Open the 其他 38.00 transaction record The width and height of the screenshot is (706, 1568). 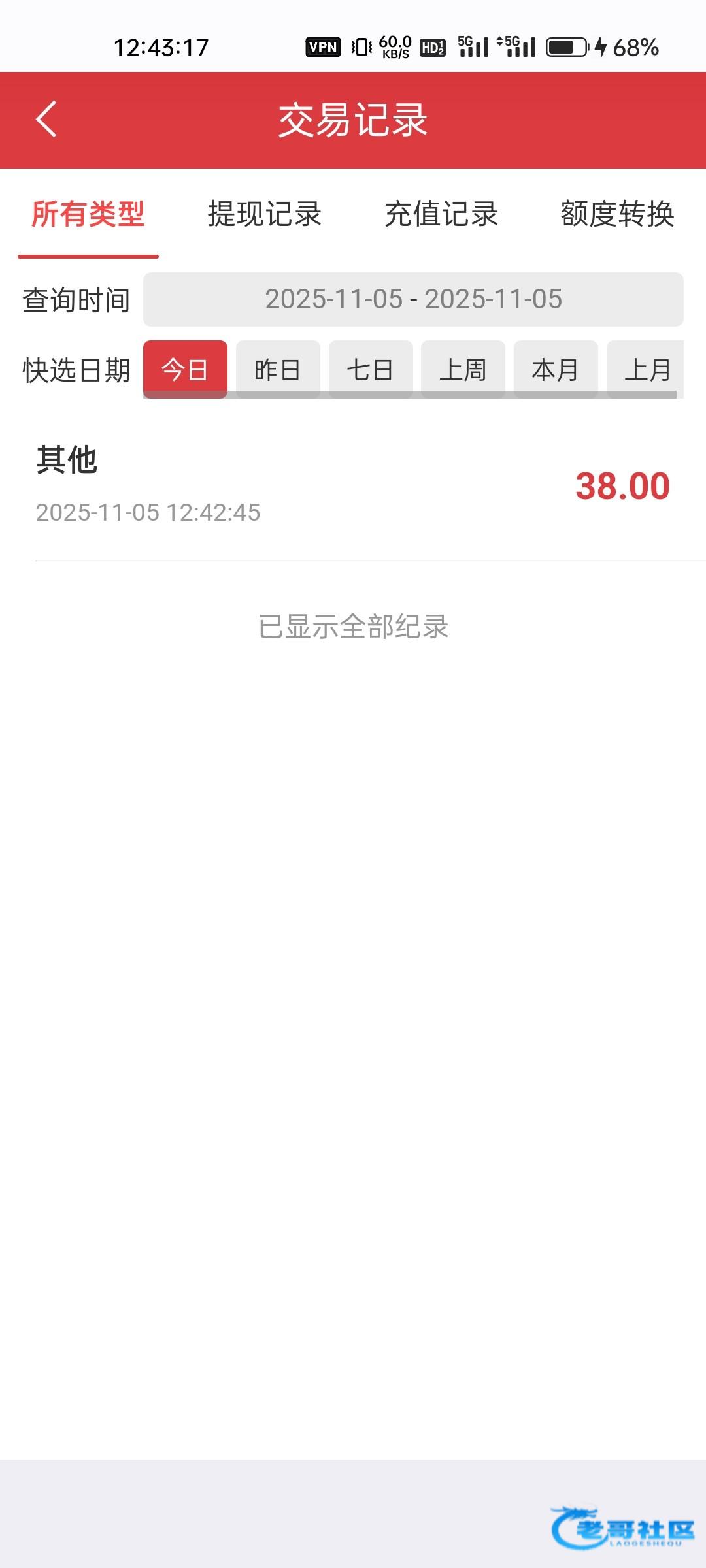[x=353, y=485]
